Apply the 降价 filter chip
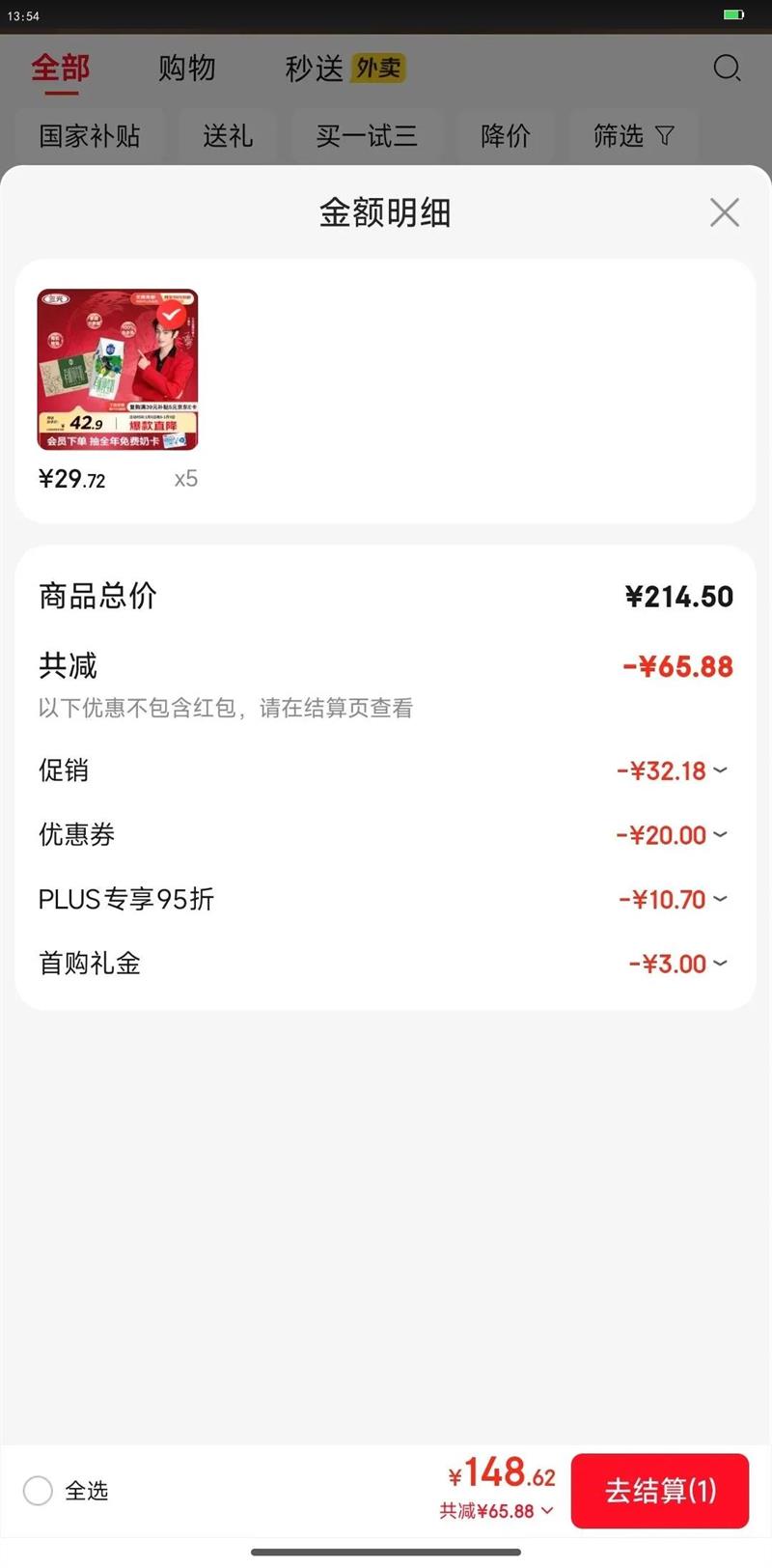 click(x=505, y=137)
